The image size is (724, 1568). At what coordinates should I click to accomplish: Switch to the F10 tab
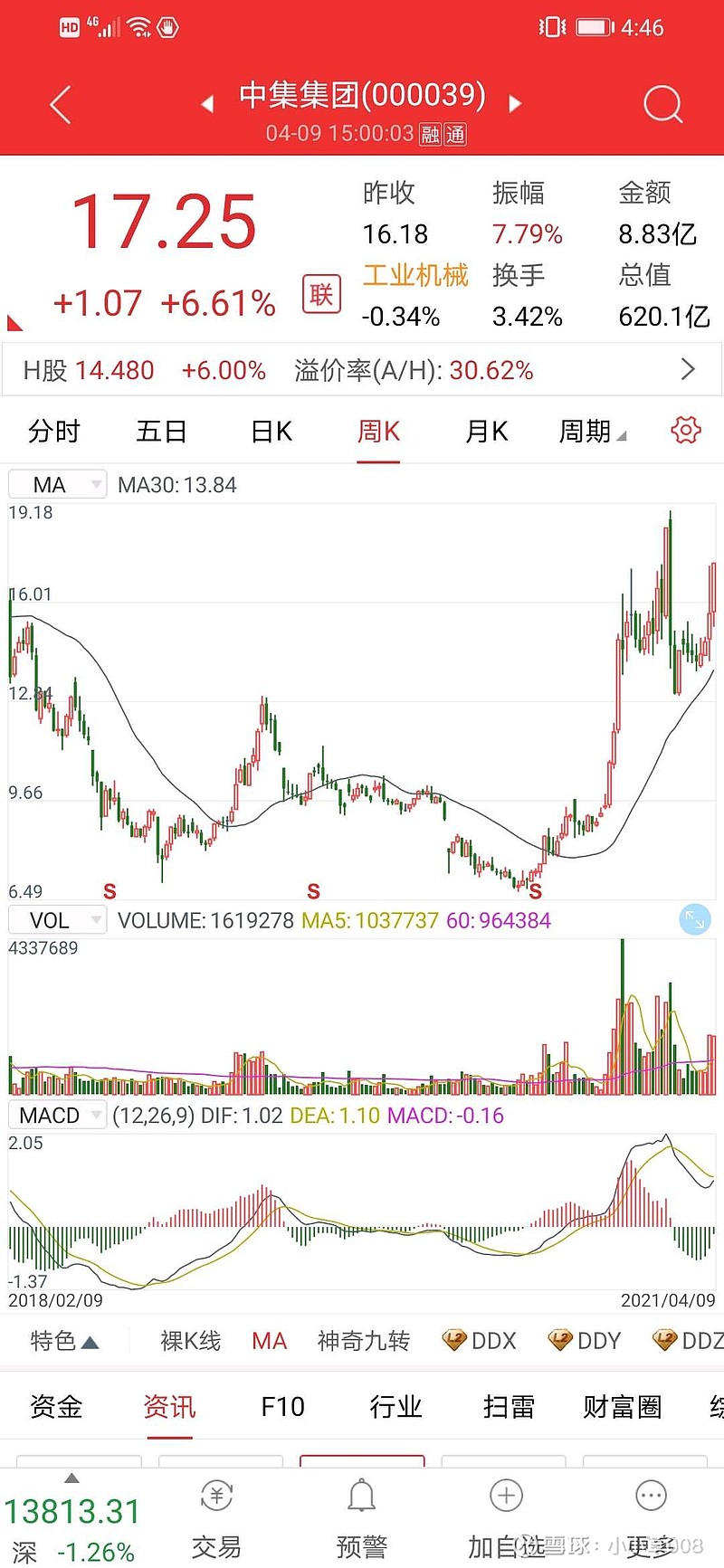pos(282,1407)
